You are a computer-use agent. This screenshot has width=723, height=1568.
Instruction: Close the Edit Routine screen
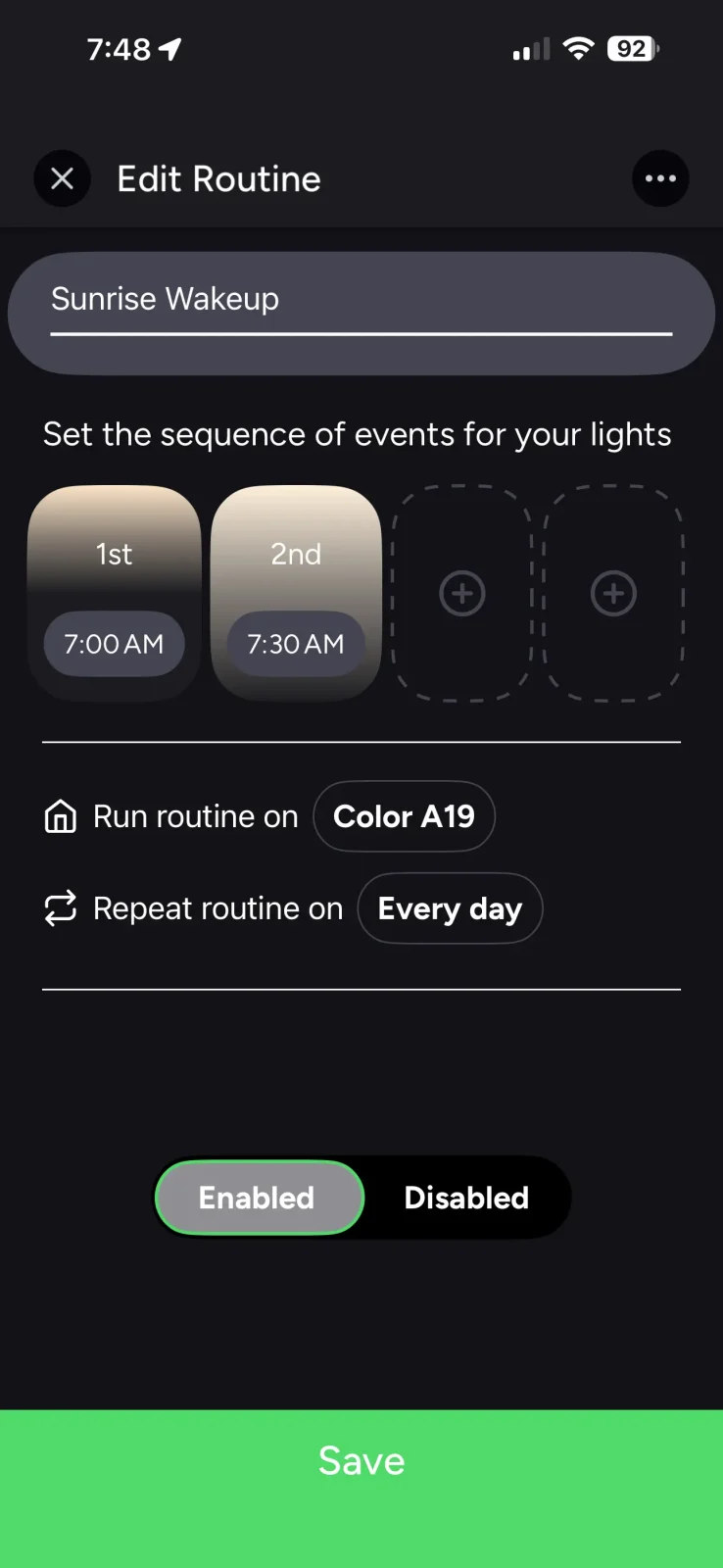pos(62,178)
